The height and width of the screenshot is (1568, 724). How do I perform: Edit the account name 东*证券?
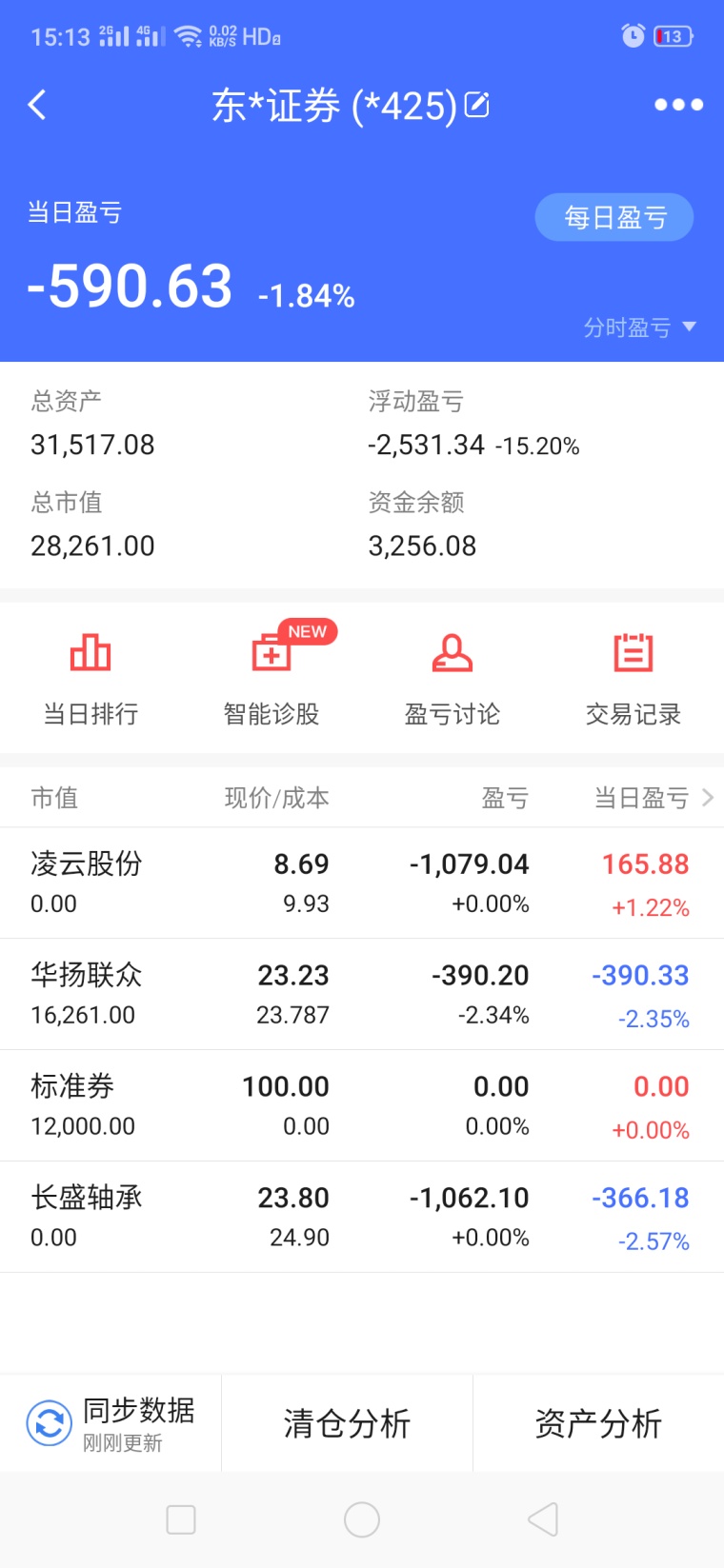point(477,105)
